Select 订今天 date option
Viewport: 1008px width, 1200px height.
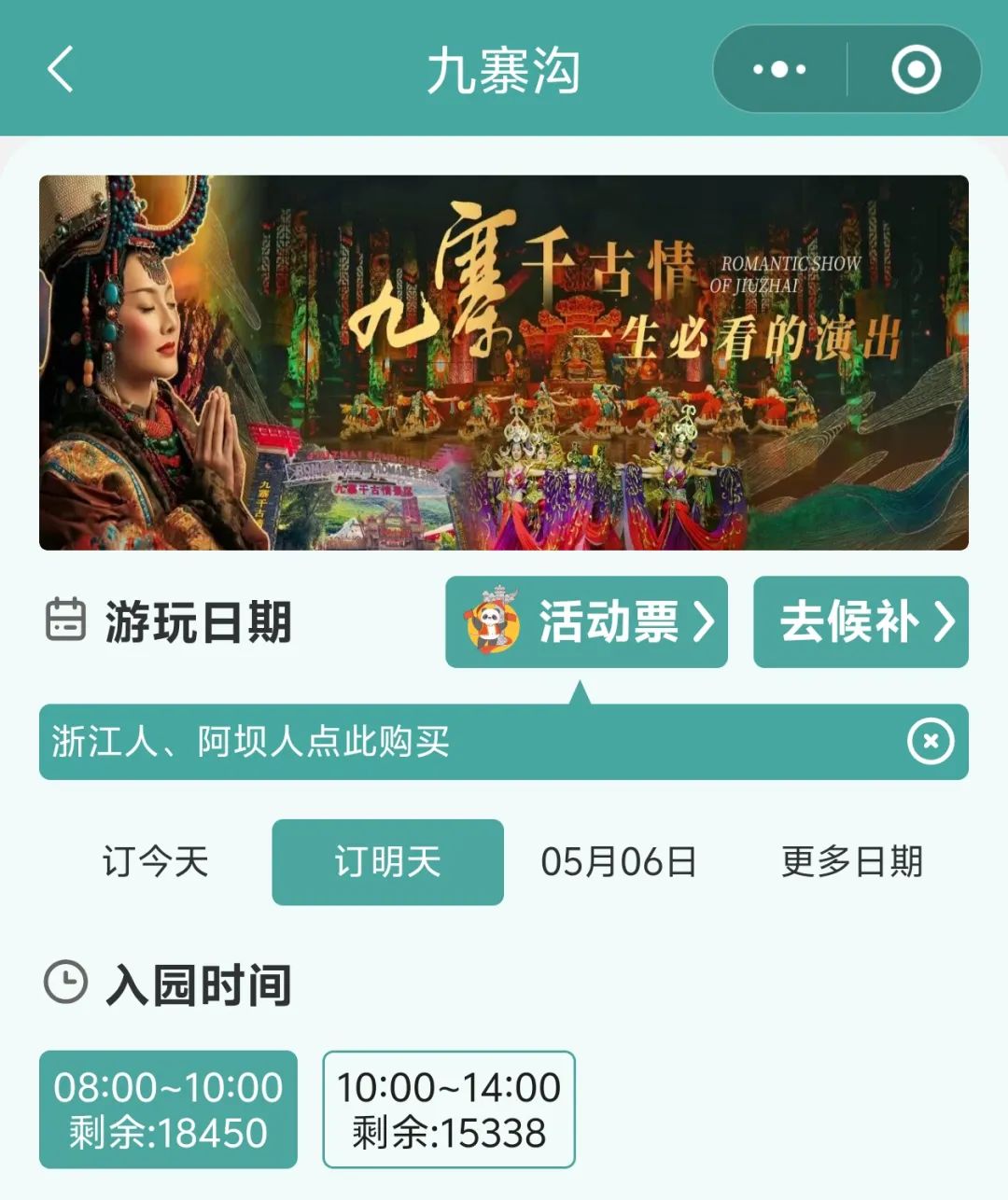click(155, 861)
